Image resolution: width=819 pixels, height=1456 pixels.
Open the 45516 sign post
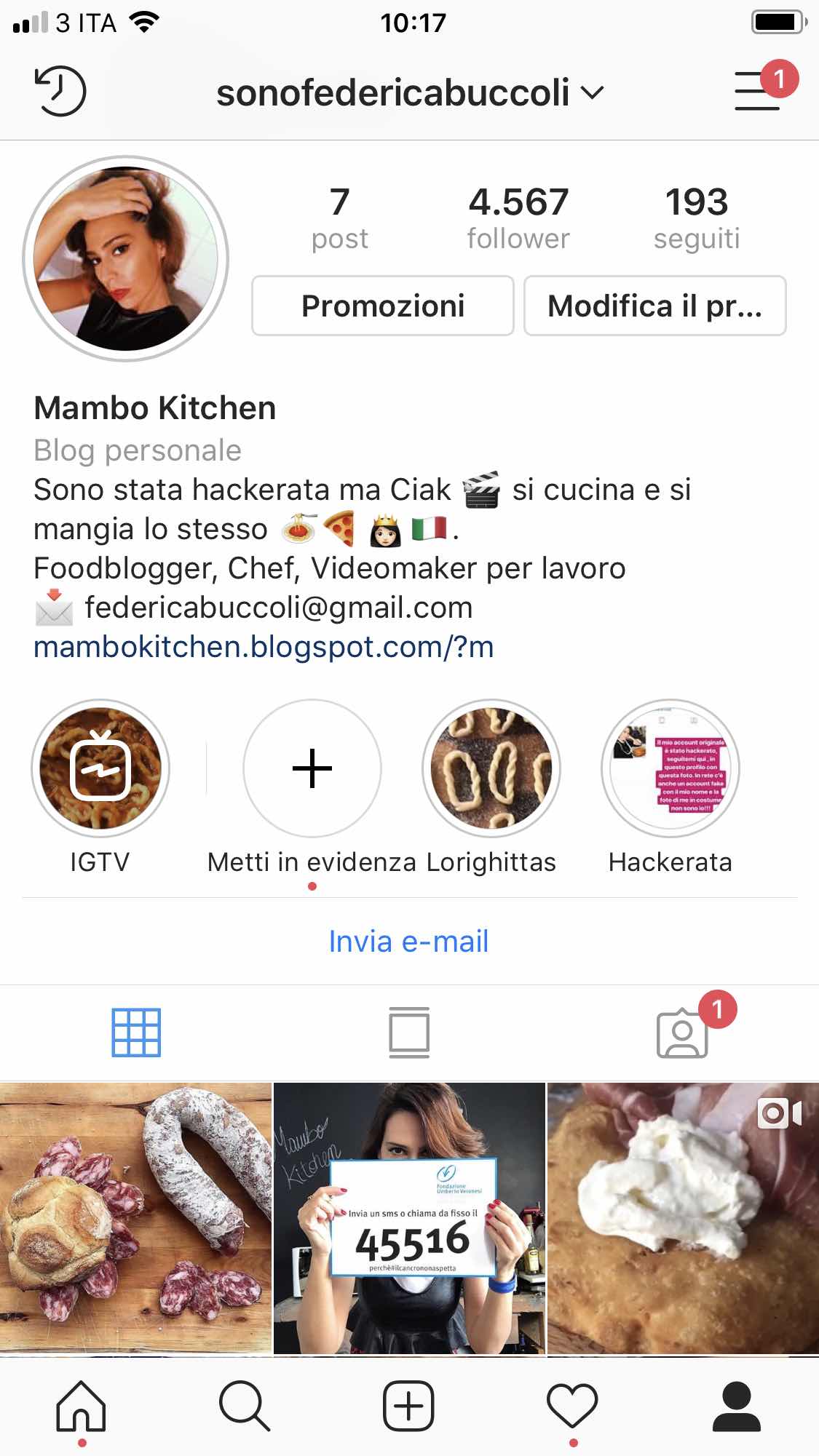409,1217
